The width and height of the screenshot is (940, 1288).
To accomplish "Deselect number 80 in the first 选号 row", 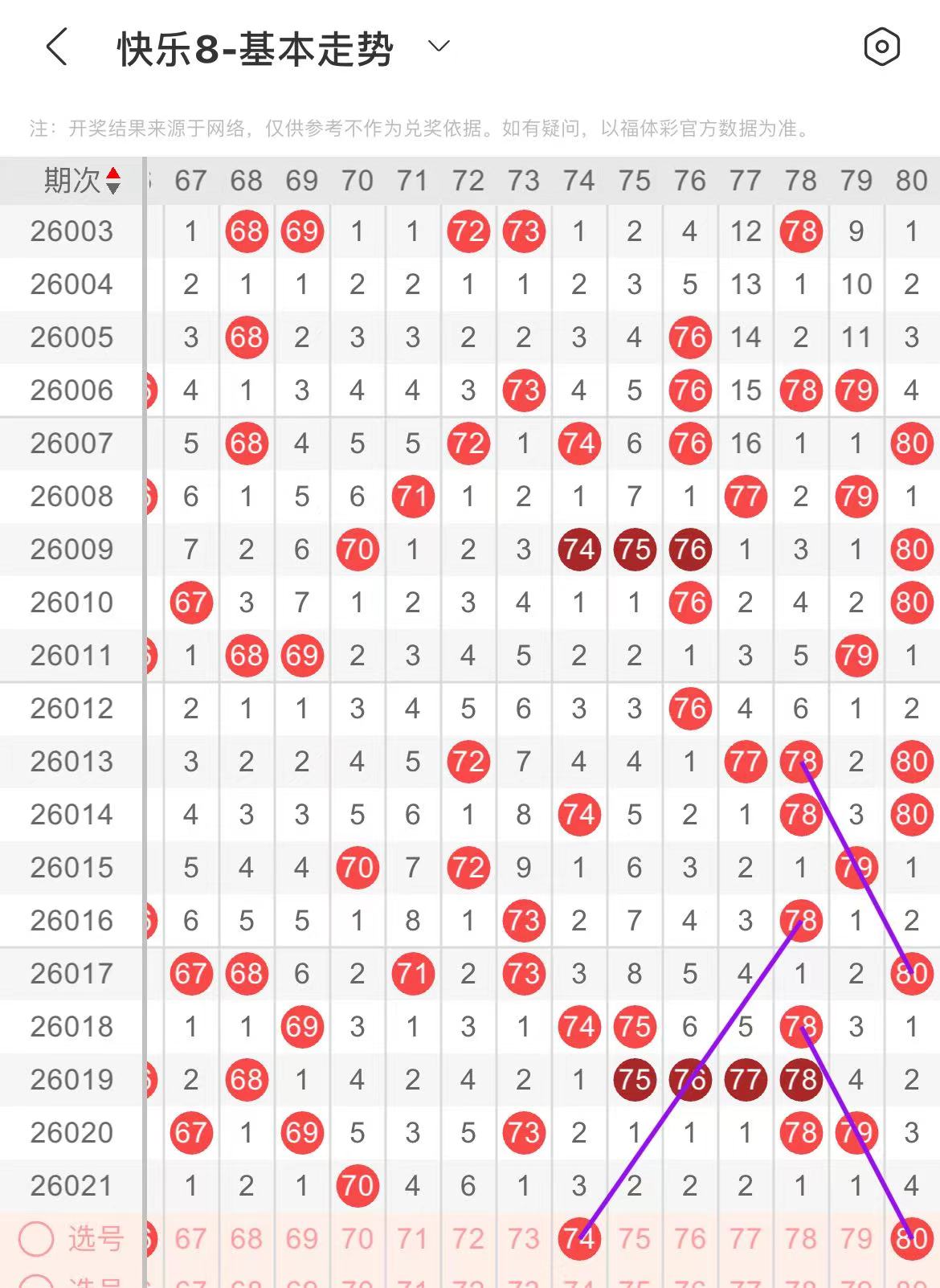I will point(911,1238).
